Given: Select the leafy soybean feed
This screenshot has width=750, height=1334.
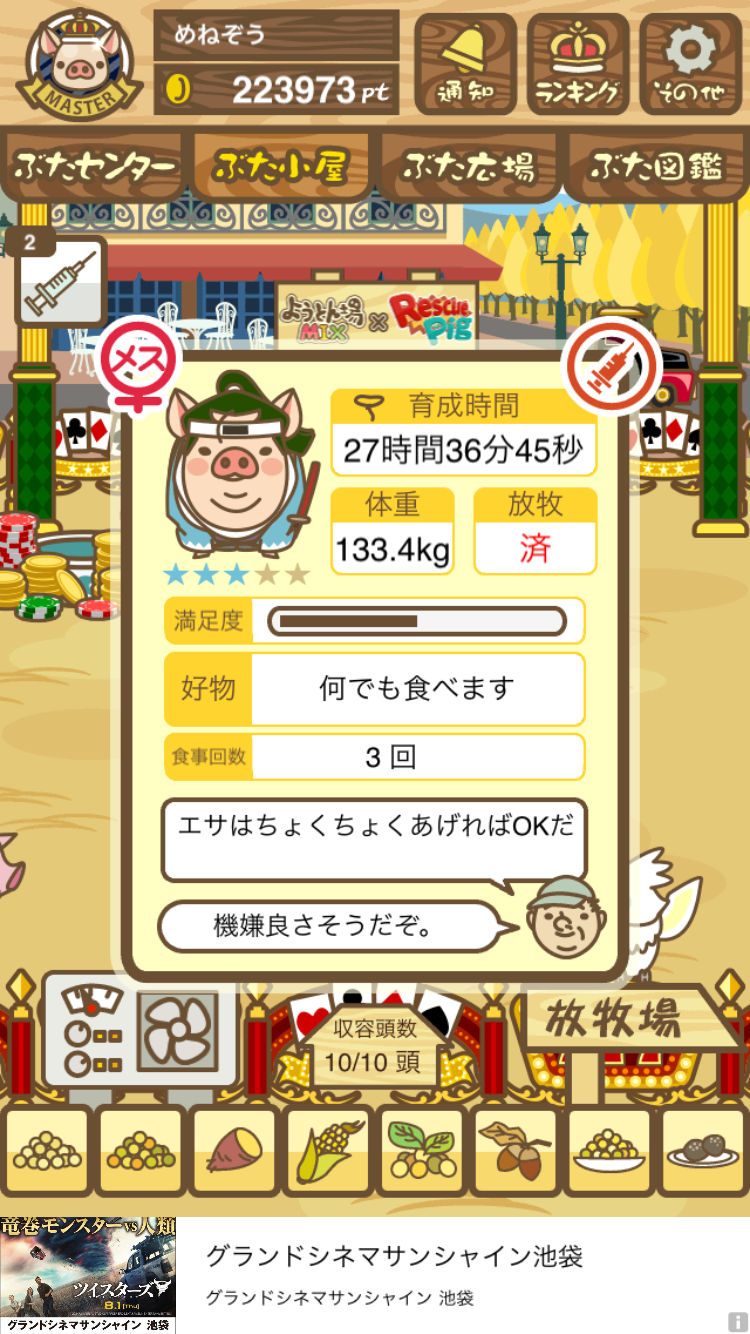Looking at the screenshot, I should [x=421, y=1151].
